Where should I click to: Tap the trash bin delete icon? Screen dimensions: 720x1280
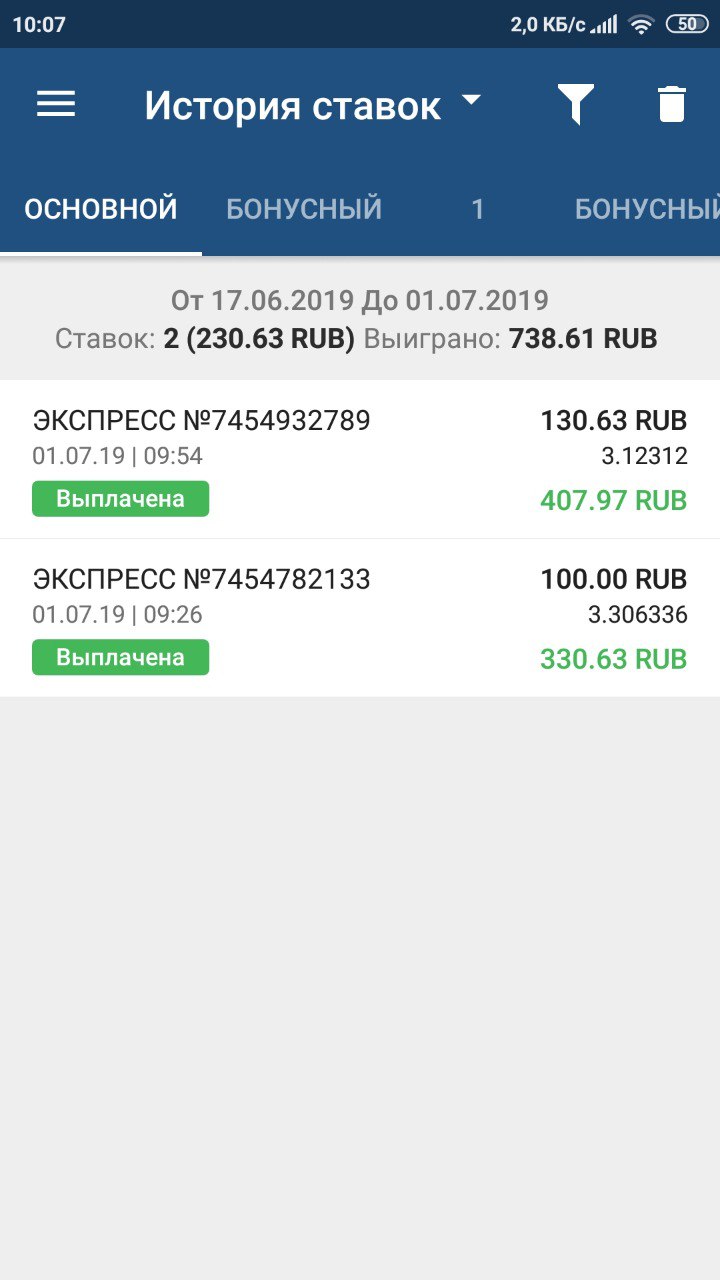[x=672, y=104]
